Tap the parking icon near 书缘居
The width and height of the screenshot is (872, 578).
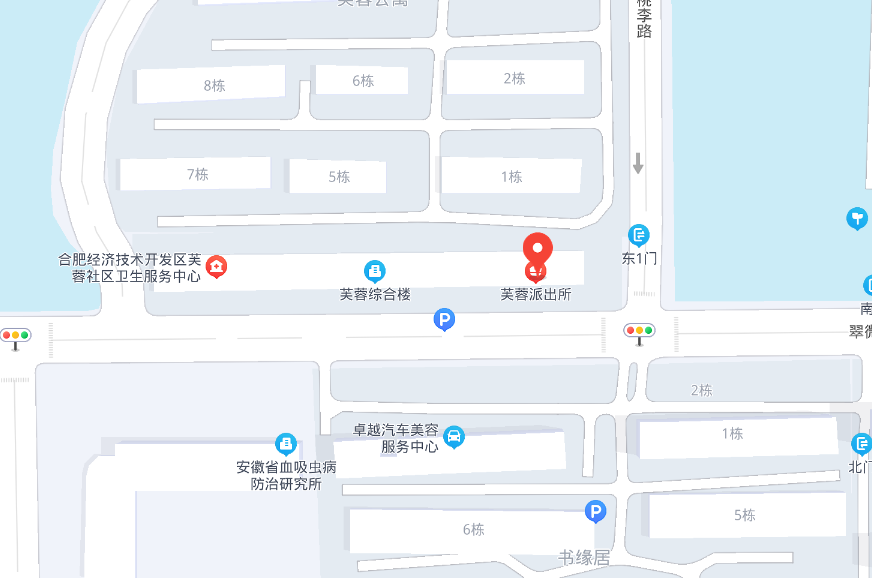click(x=595, y=513)
